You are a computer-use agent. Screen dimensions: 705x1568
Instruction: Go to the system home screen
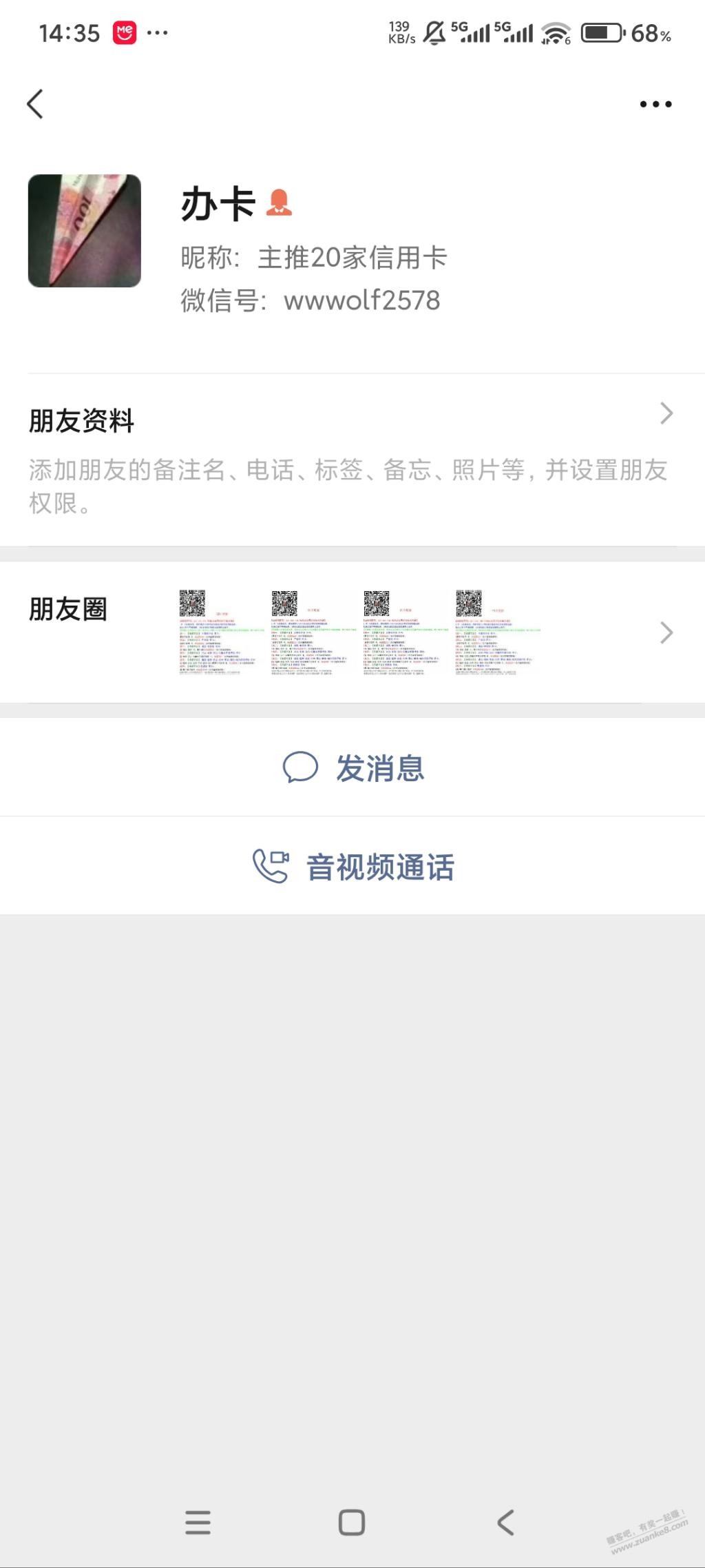tap(352, 1522)
